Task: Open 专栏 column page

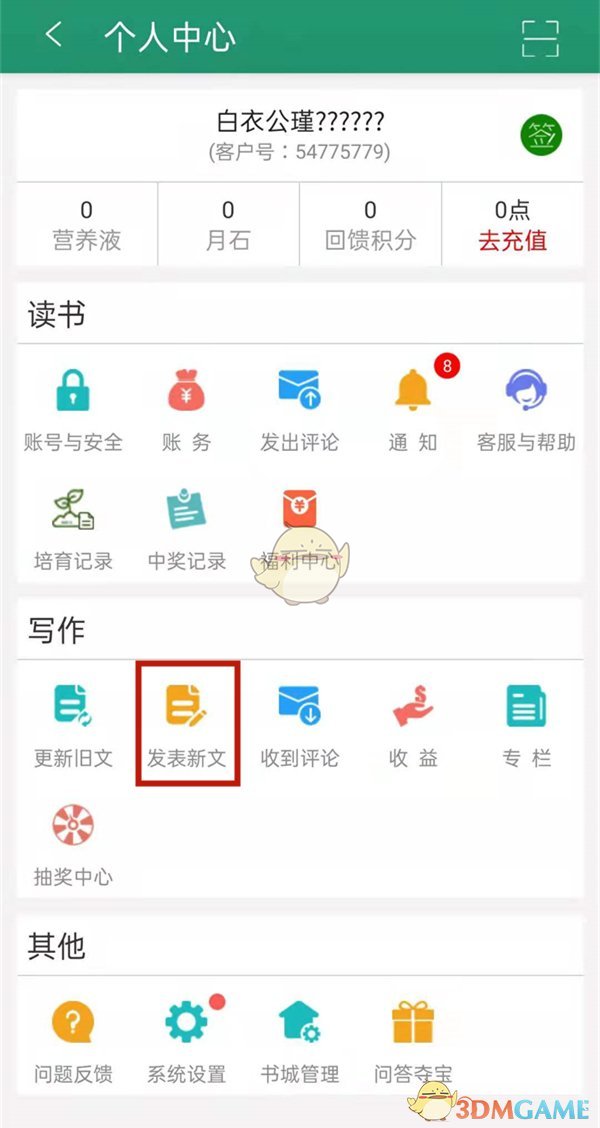Action: 526,724
